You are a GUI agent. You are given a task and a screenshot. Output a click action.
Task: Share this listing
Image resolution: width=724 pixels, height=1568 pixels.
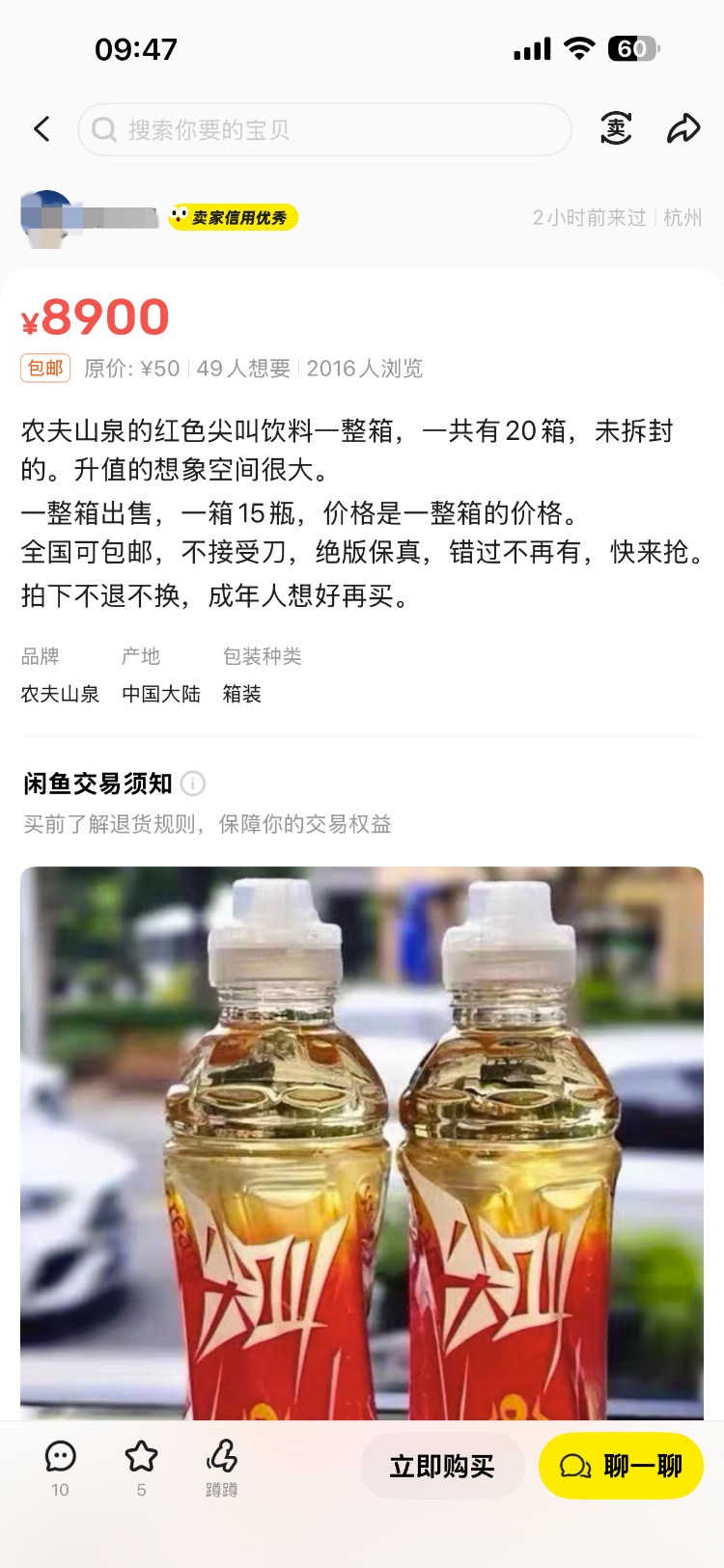[683, 128]
